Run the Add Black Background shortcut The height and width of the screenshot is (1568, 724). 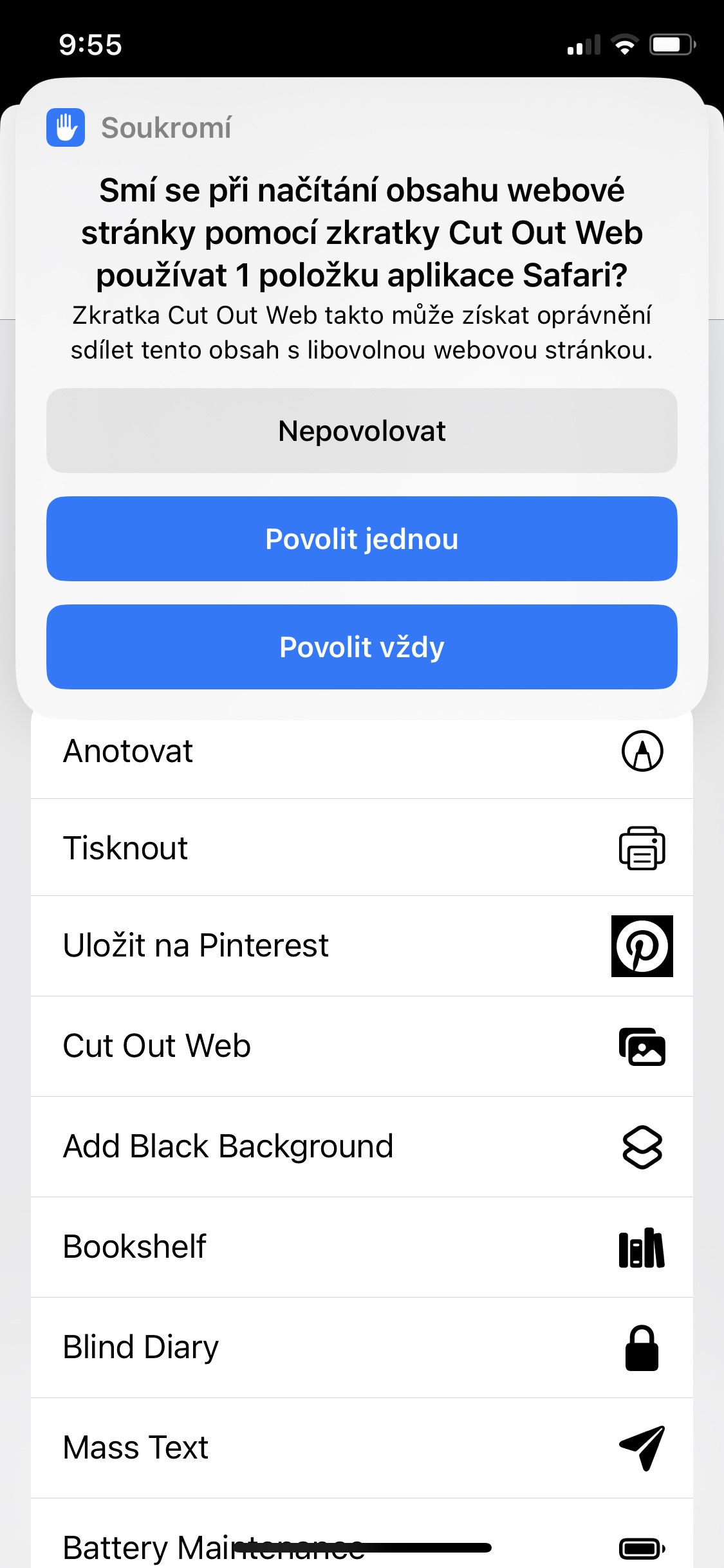tap(362, 1146)
